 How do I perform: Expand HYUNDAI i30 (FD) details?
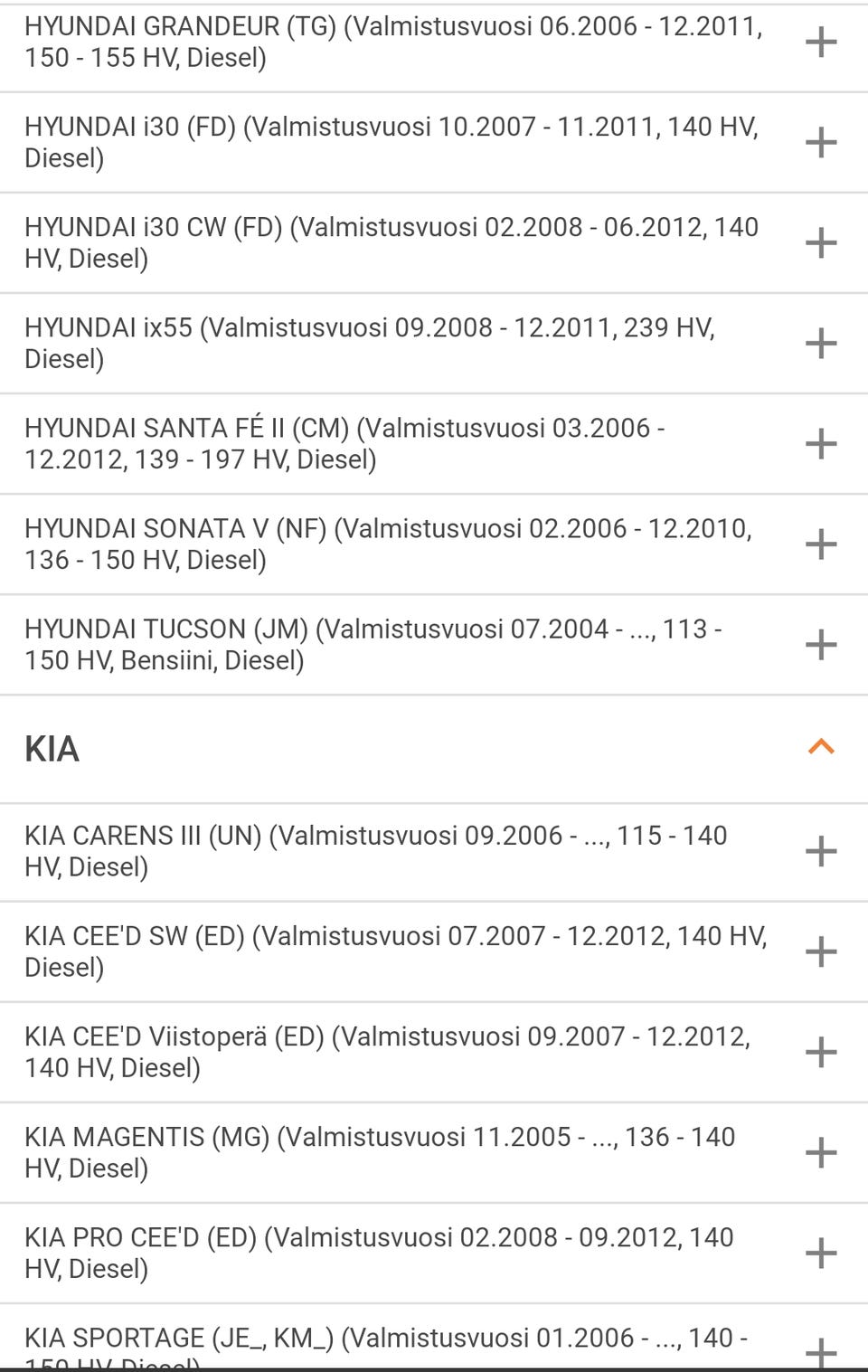pos(820,142)
